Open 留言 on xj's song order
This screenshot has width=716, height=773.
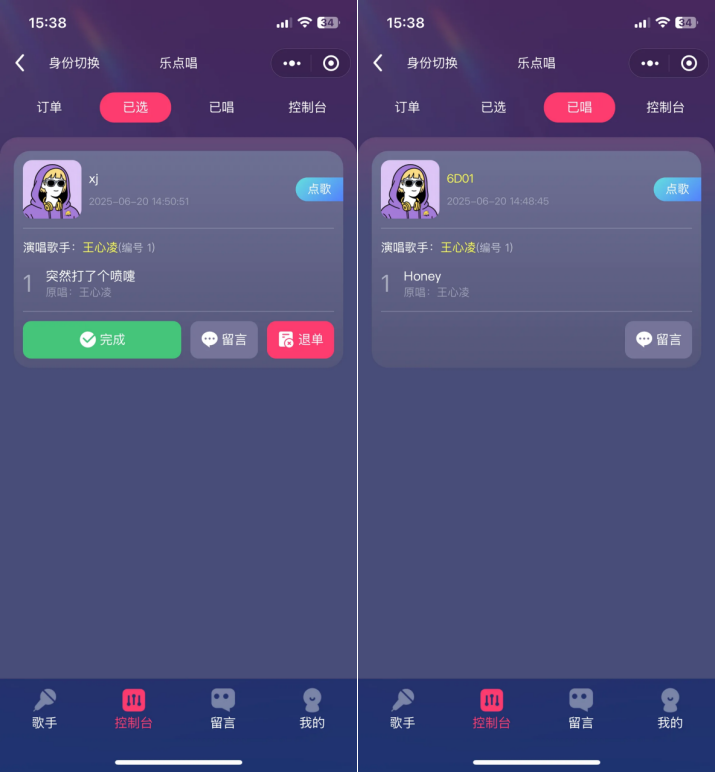224,340
